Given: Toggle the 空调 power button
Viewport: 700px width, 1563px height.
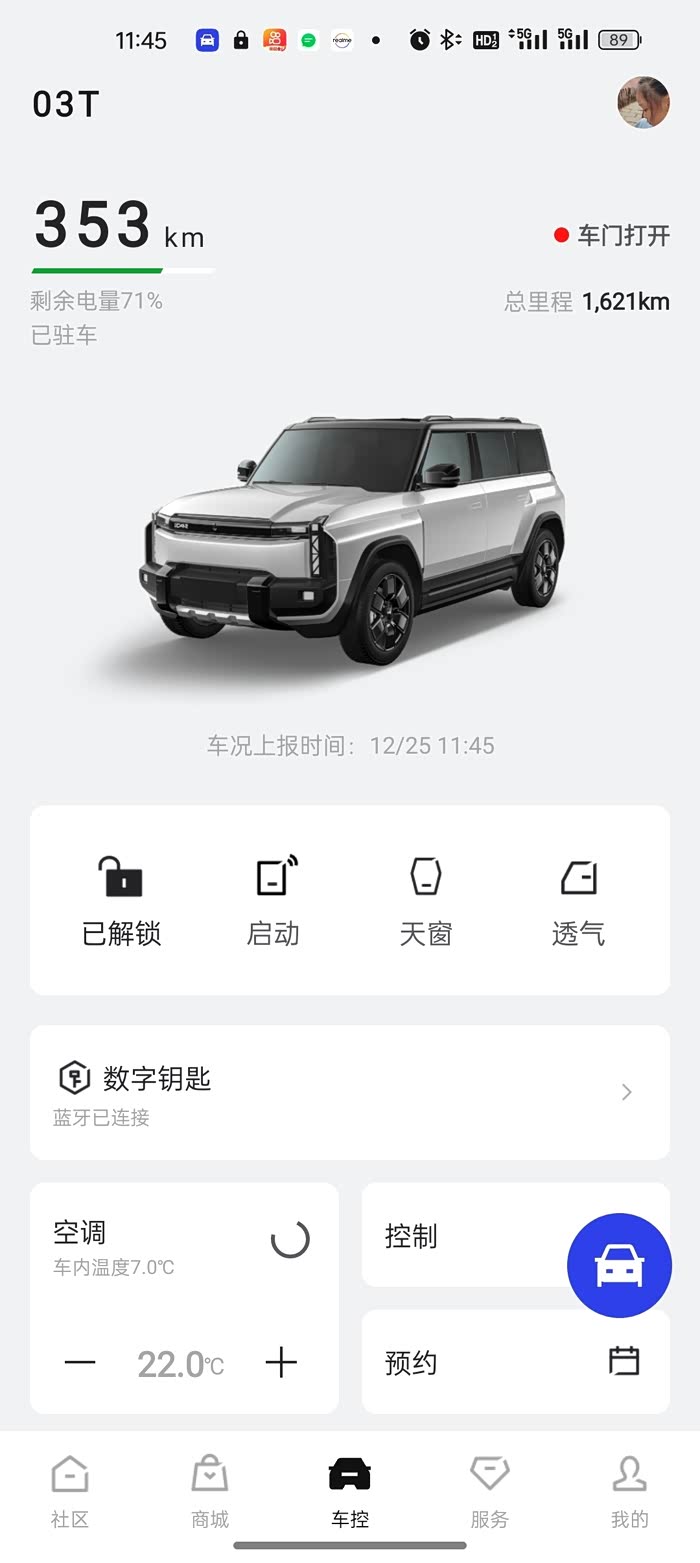Looking at the screenshot, I should click(290, 1240).
